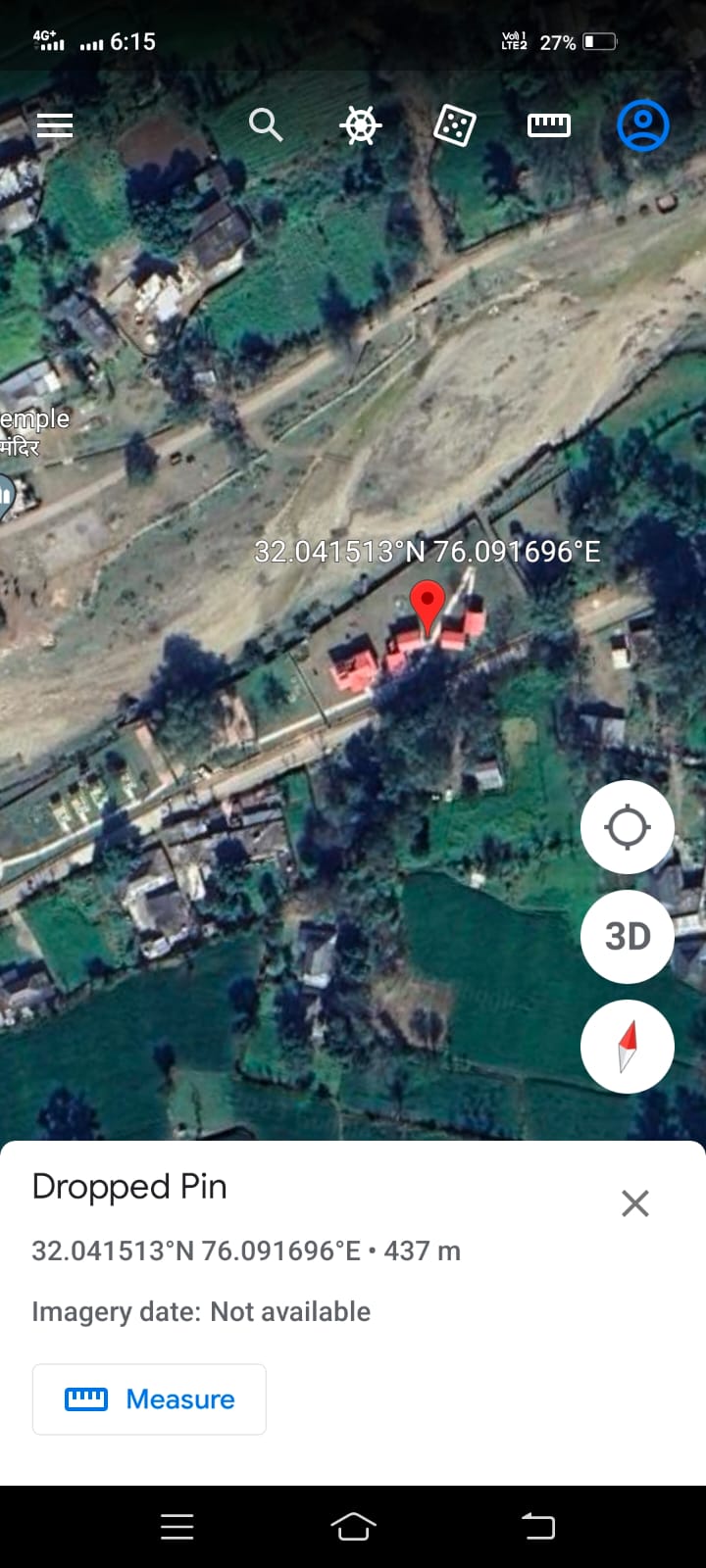Screen dimensions: 706x1568
Task: Go to the system home screen
Action: pyautogui.click(x=353, y=1526)
